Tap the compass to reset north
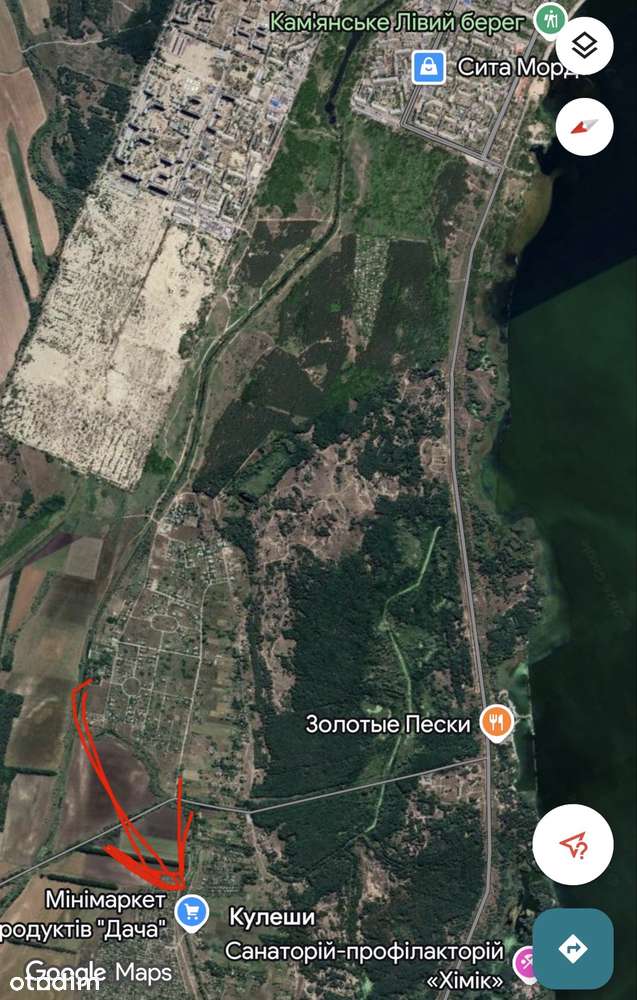The height and width of the screenshot is (1000, 637). 584,127
